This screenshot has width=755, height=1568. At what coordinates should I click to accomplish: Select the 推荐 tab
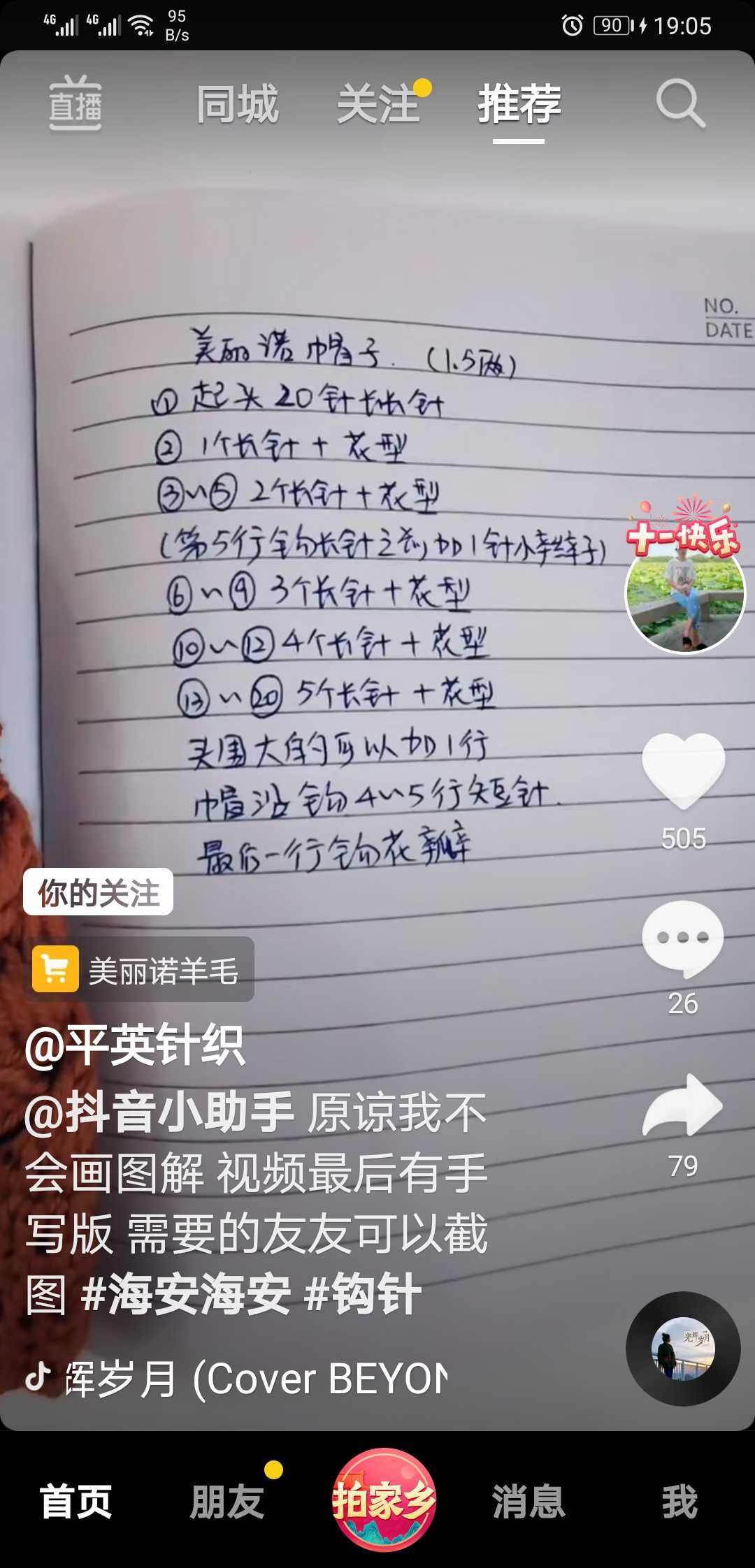519,104
